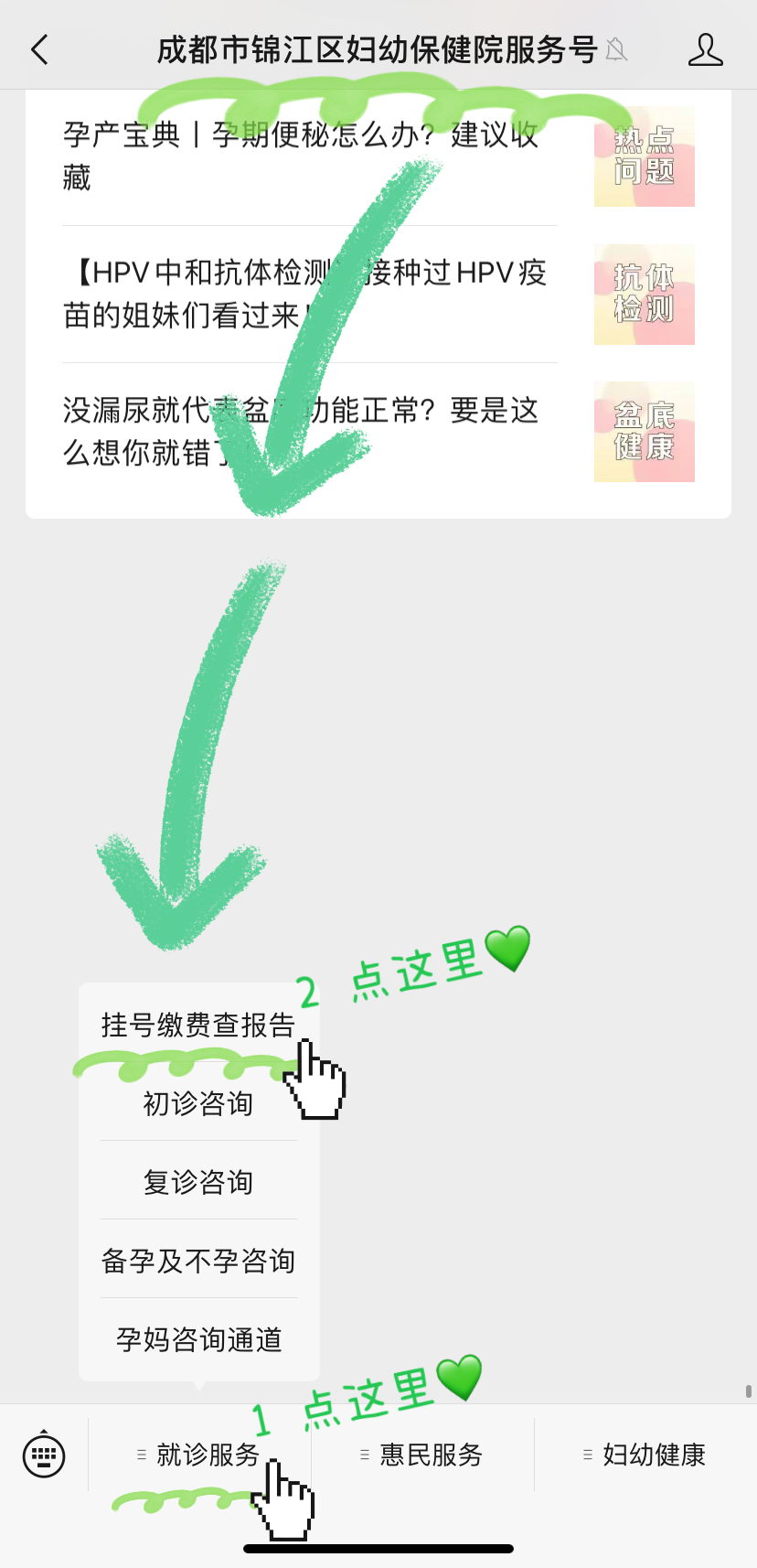Expand the 惠民服务 bottom menu
The height and width of the screenshot is (1568, 757).
point(422,1455)
